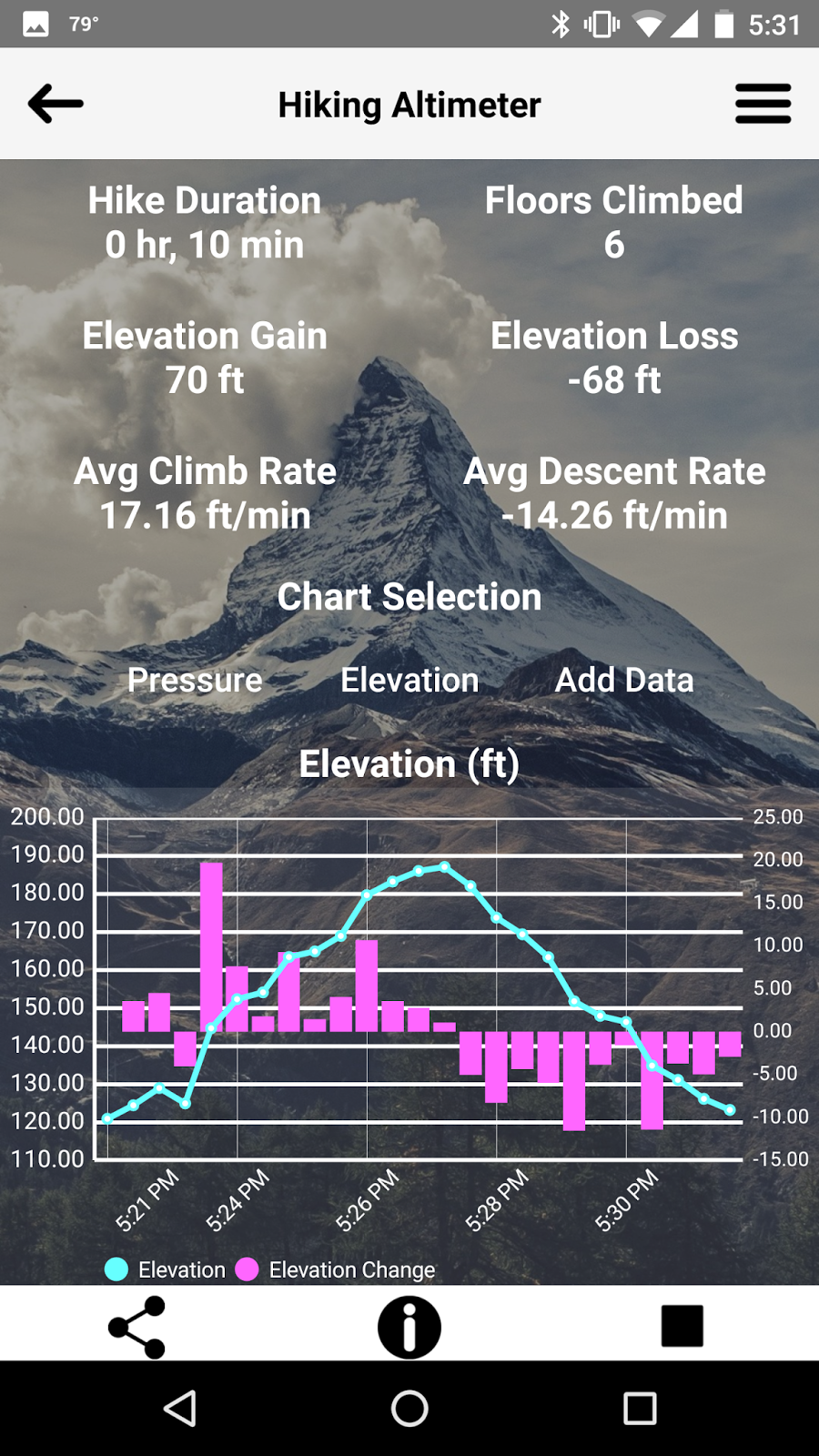Viewport: 819px width, 1456px height.
Task: Toggle the Elevation Change bars via legend
Action: click(247, 1269)
